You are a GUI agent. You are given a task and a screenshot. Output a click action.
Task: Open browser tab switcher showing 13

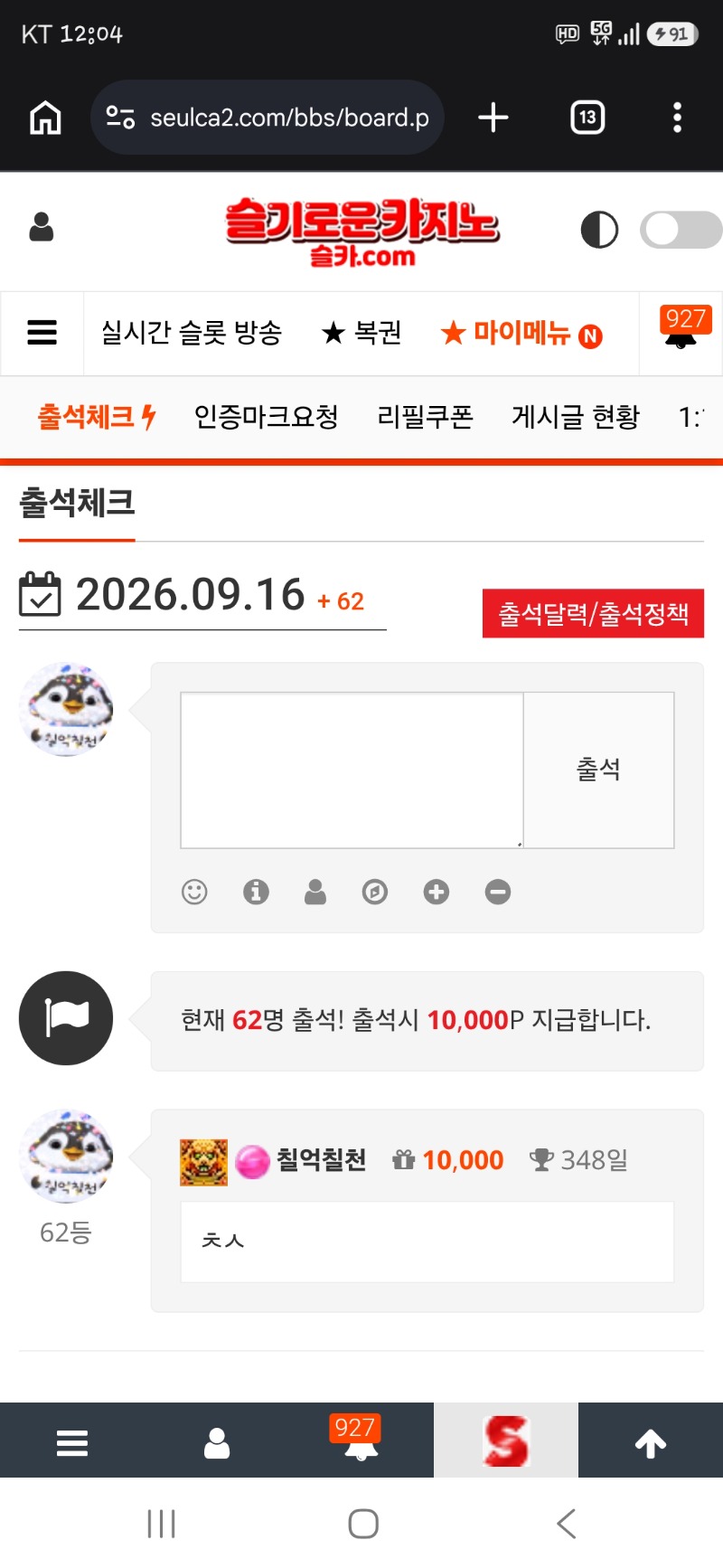click(587, 118)
